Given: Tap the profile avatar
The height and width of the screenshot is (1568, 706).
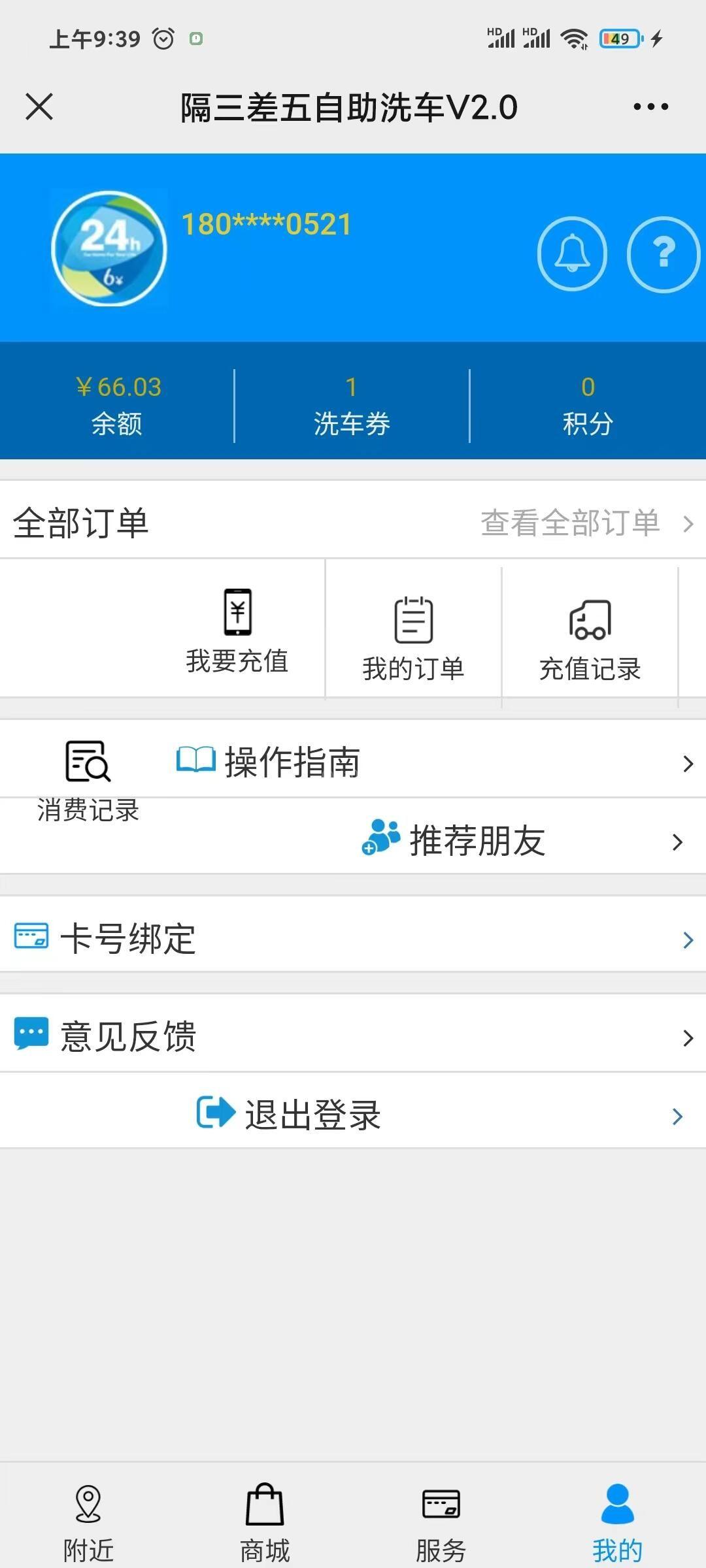Looking at the screenshot, I should (x=109, y=248).
